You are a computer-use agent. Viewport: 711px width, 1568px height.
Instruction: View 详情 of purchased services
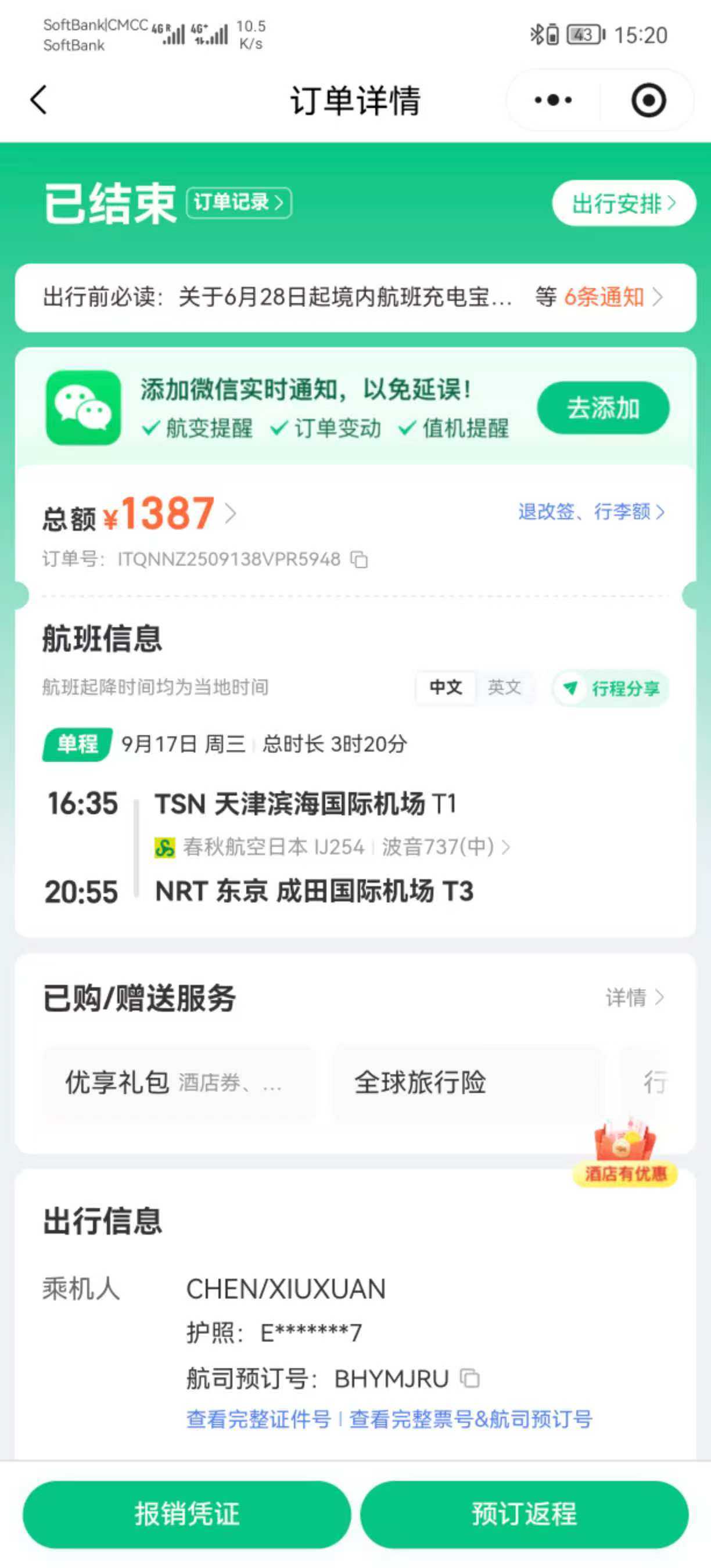[x=634, y=997]
